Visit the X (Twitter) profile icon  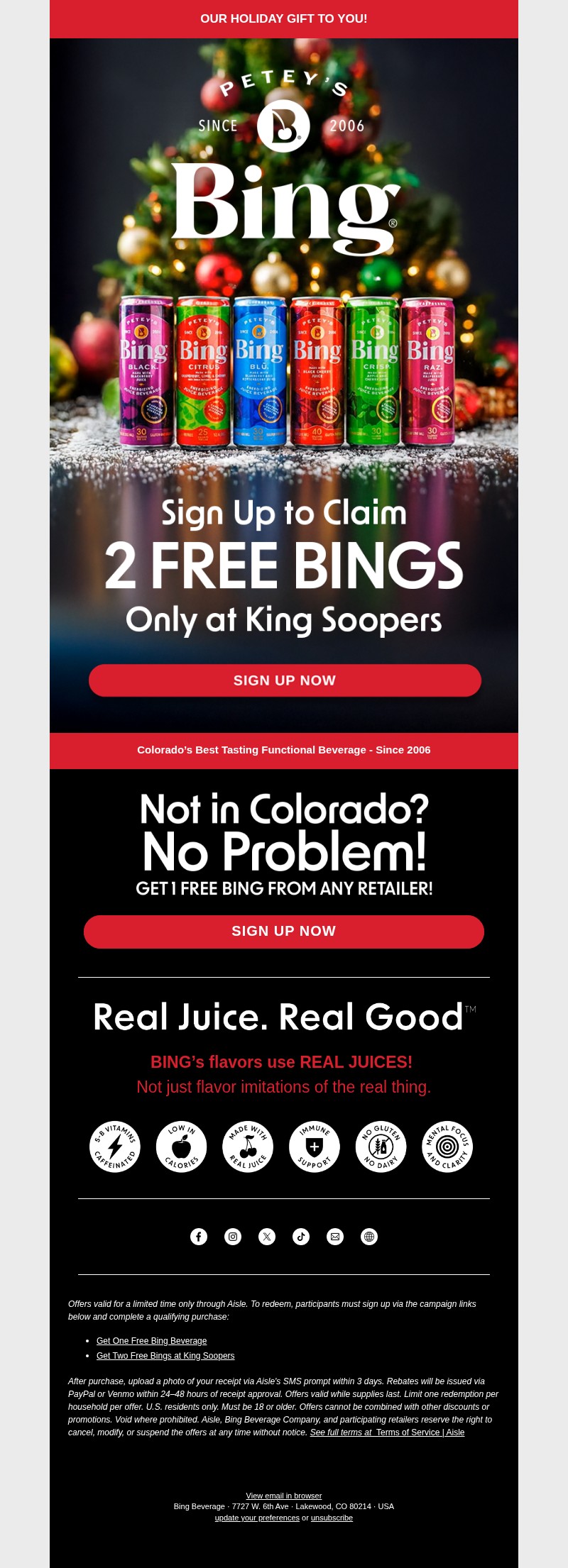pos(267,1237)
